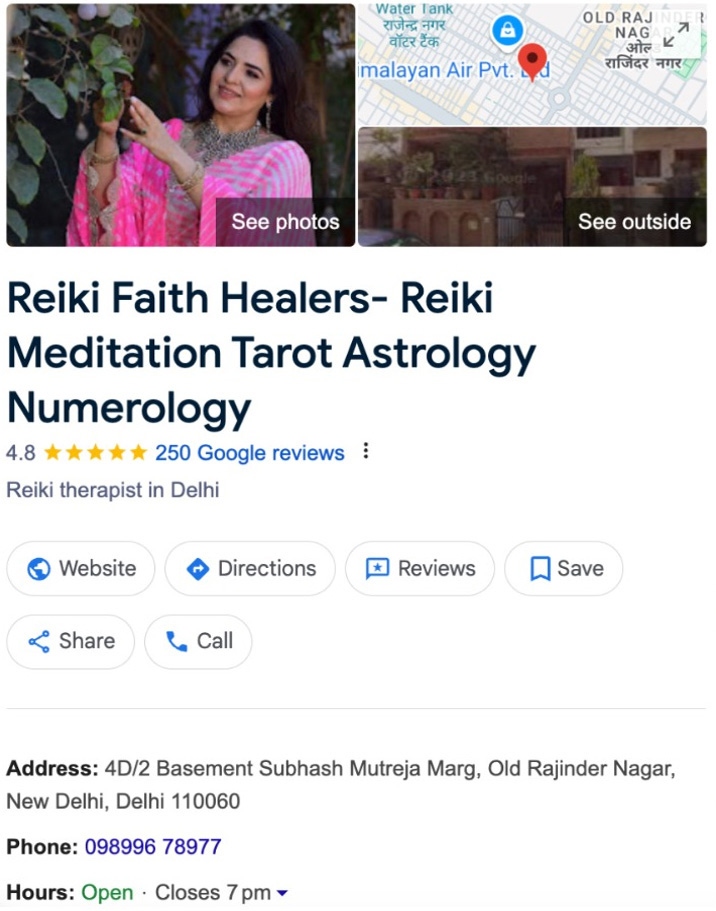Open See photos gallery
This screenshot has width=716, height=911.
[285, 222]
